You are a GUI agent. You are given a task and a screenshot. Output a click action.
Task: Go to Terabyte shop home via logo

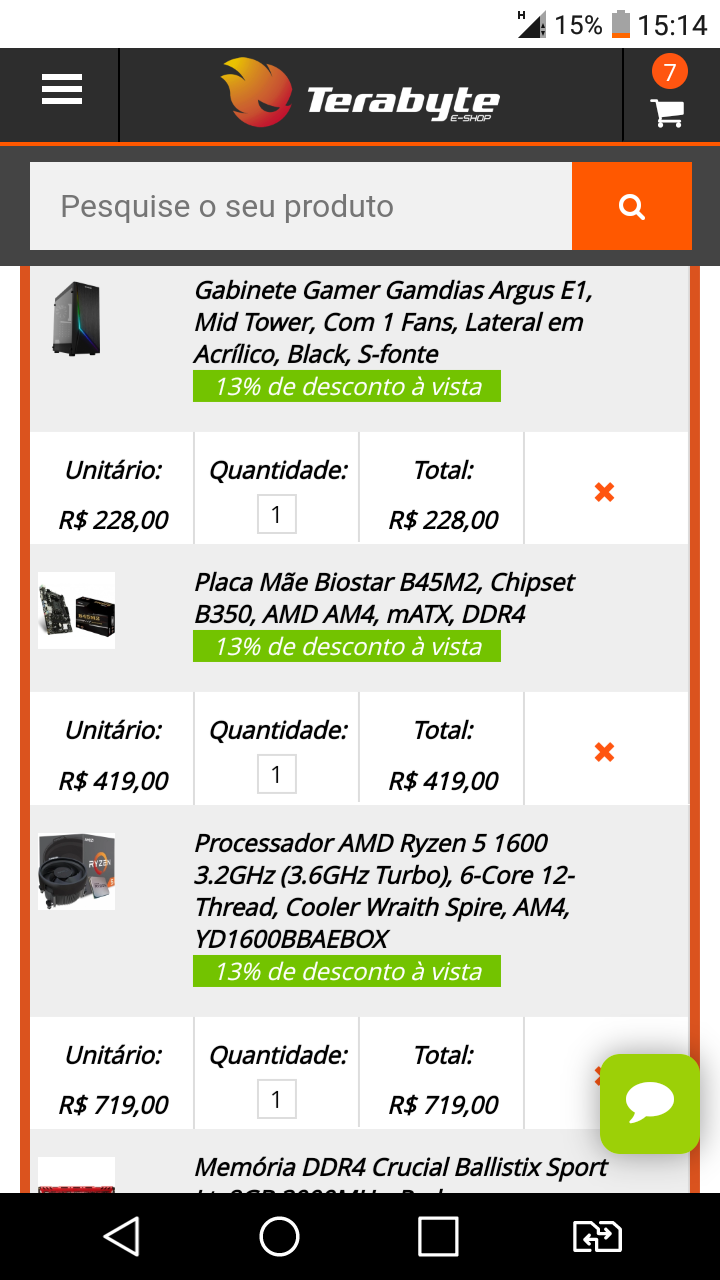tap(360, 94)
